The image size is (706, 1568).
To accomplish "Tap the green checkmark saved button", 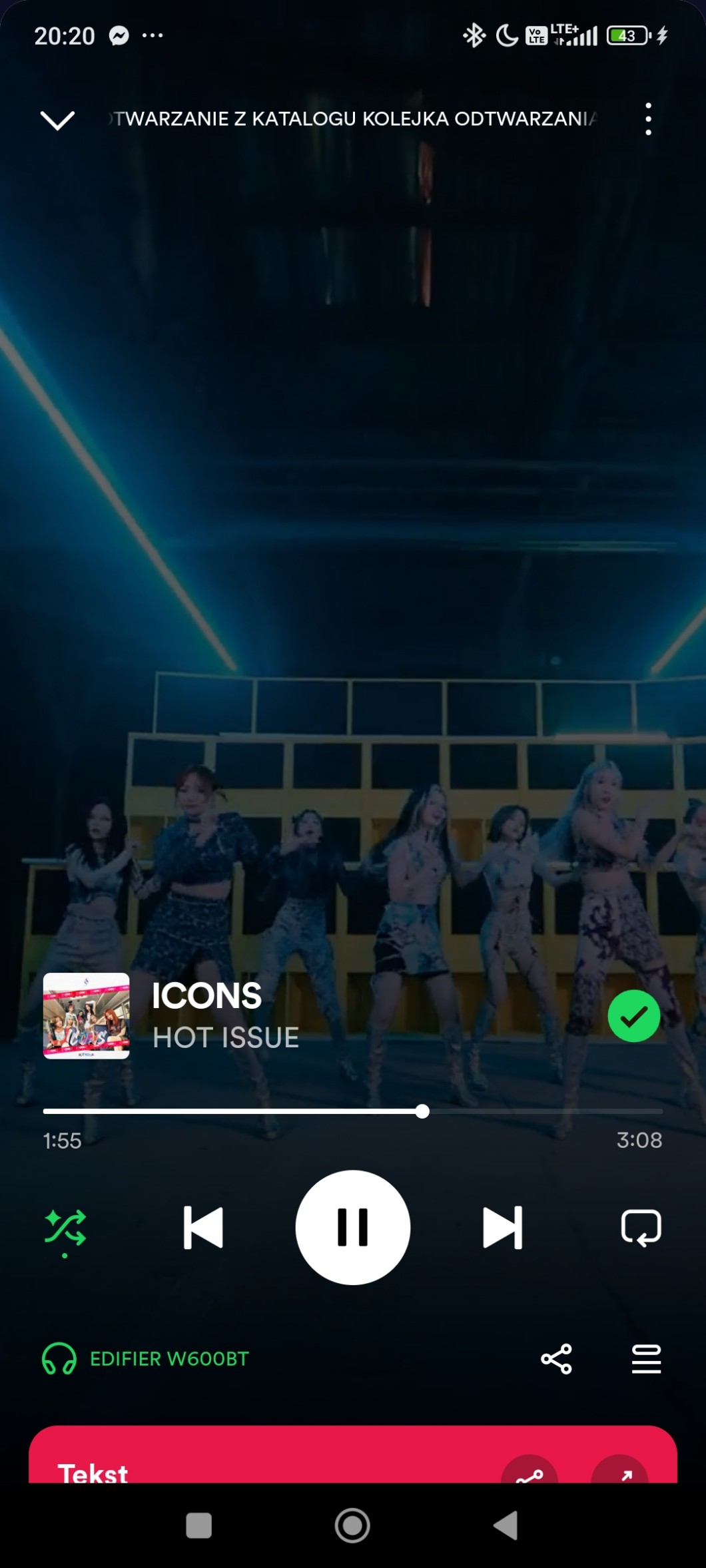I will point(633,1016).
